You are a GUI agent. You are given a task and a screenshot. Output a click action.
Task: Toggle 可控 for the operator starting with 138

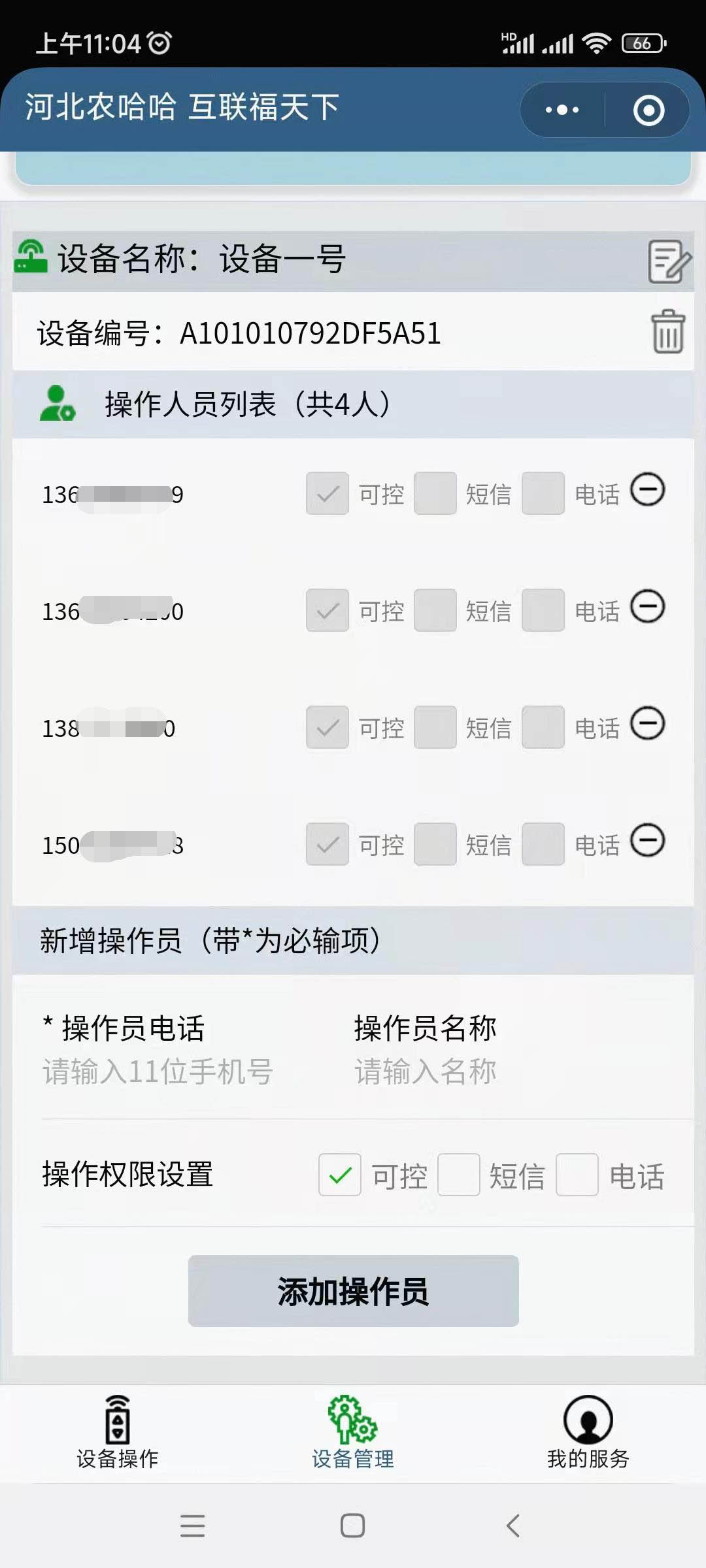point(328,727)
